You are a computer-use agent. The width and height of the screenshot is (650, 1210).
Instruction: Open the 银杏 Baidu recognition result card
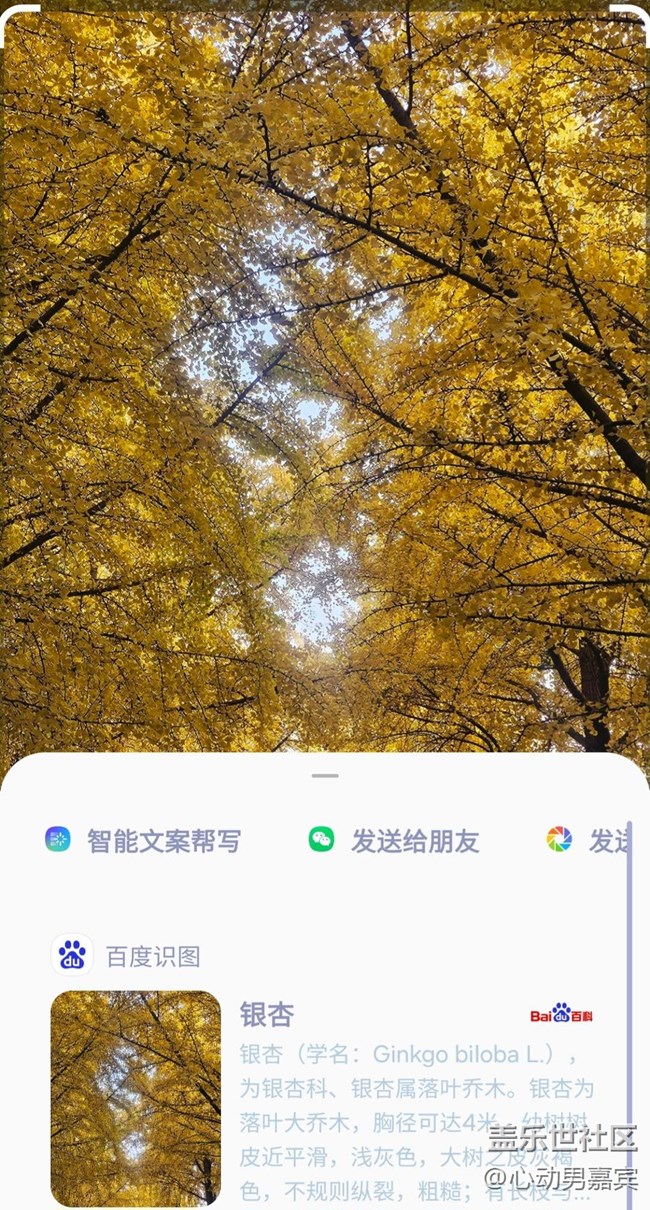point(330,1097)
